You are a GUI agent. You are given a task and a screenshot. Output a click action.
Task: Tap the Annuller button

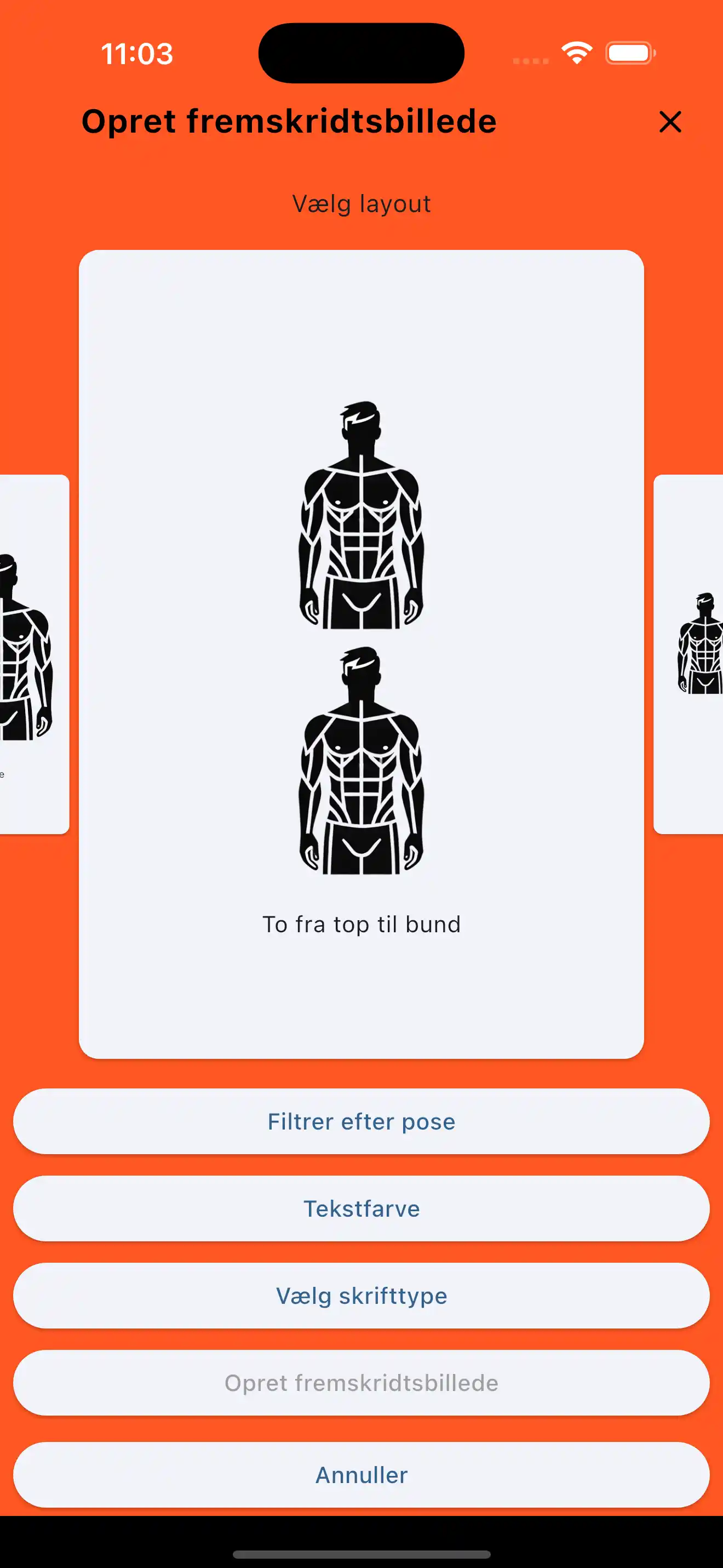(361, 1474)
